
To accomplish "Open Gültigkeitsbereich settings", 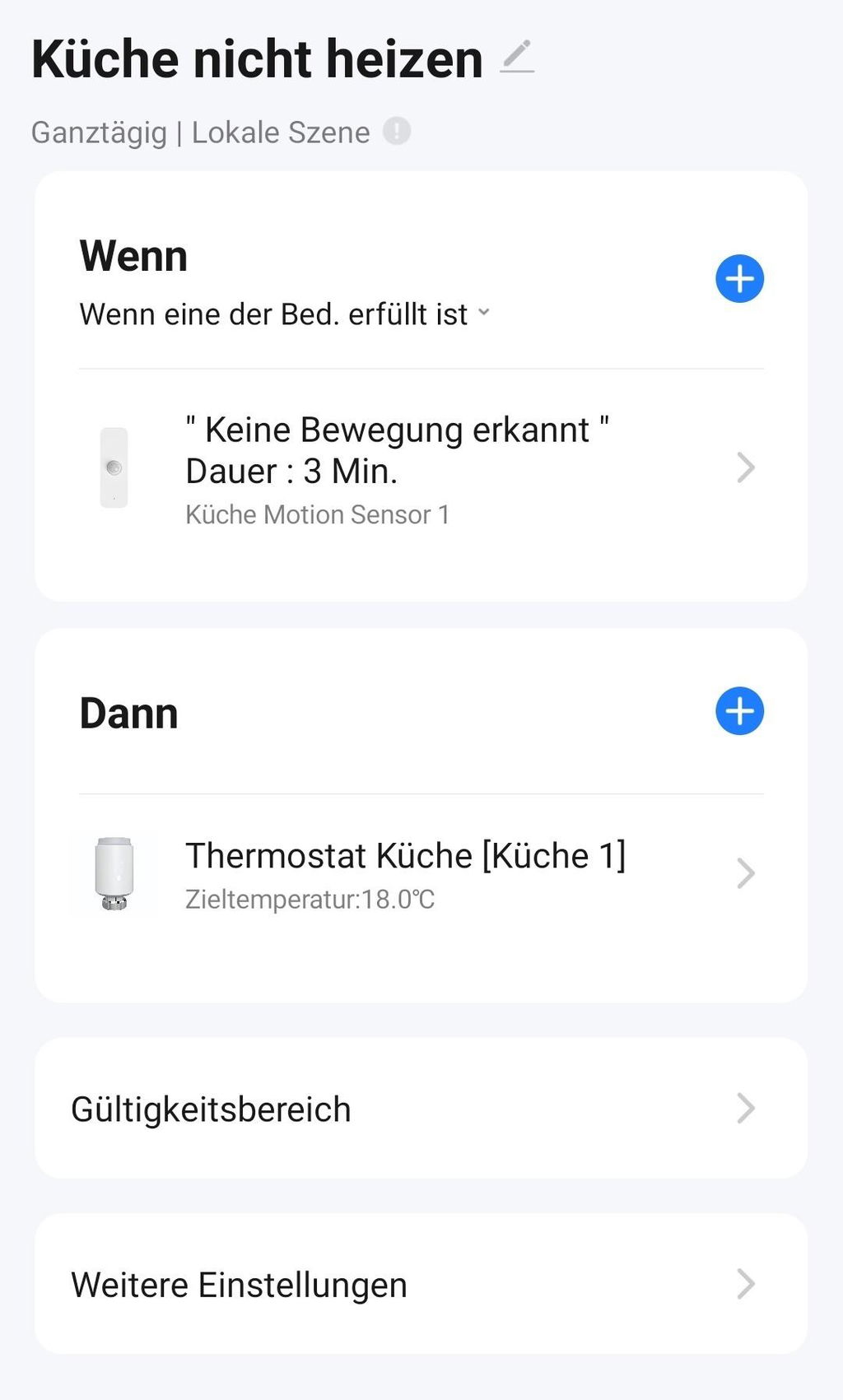I will (421, 1108).
